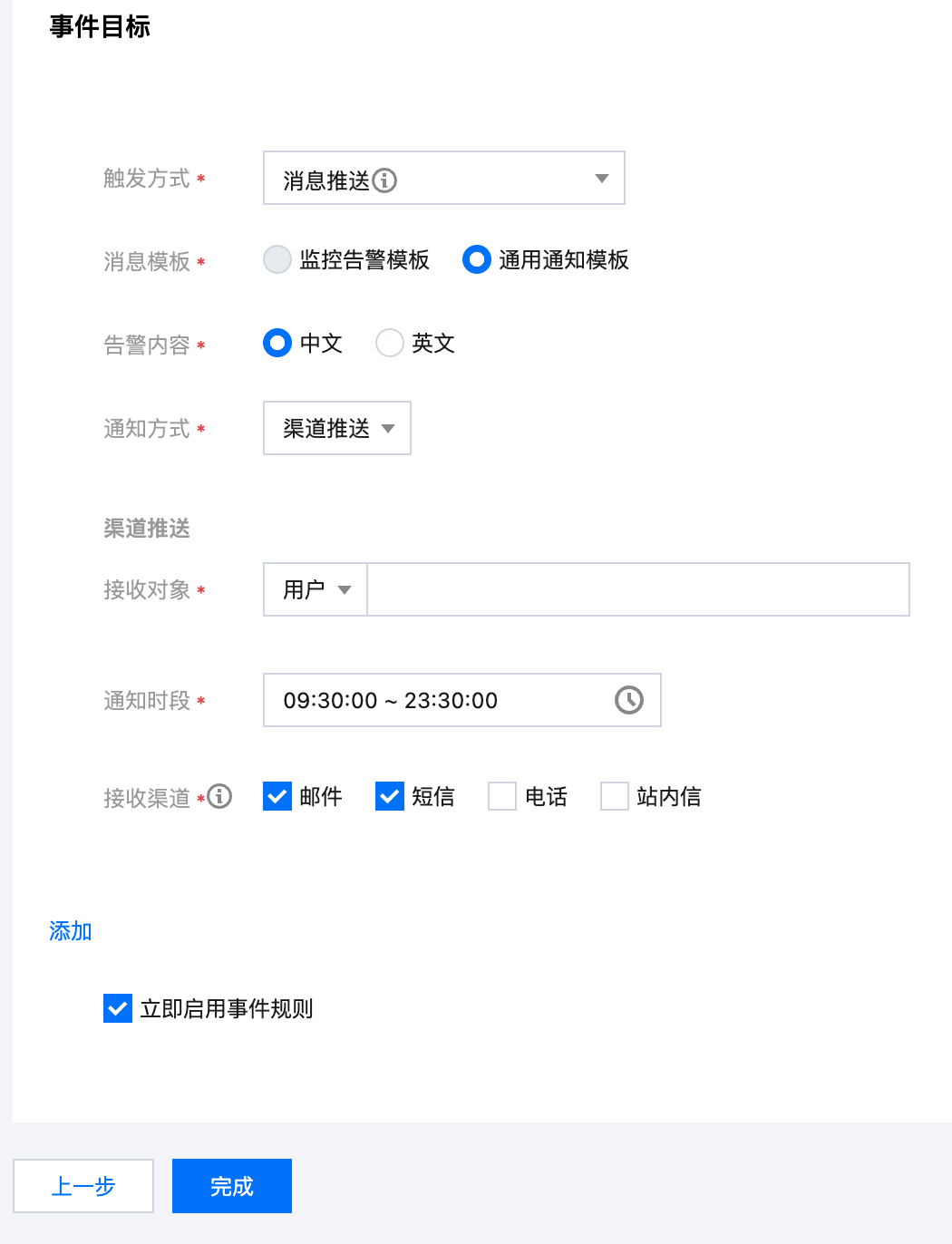Viewport: 952px width, 1244px height.
Task: Show info tooltip beside 接收渠道
Action: 219,796
